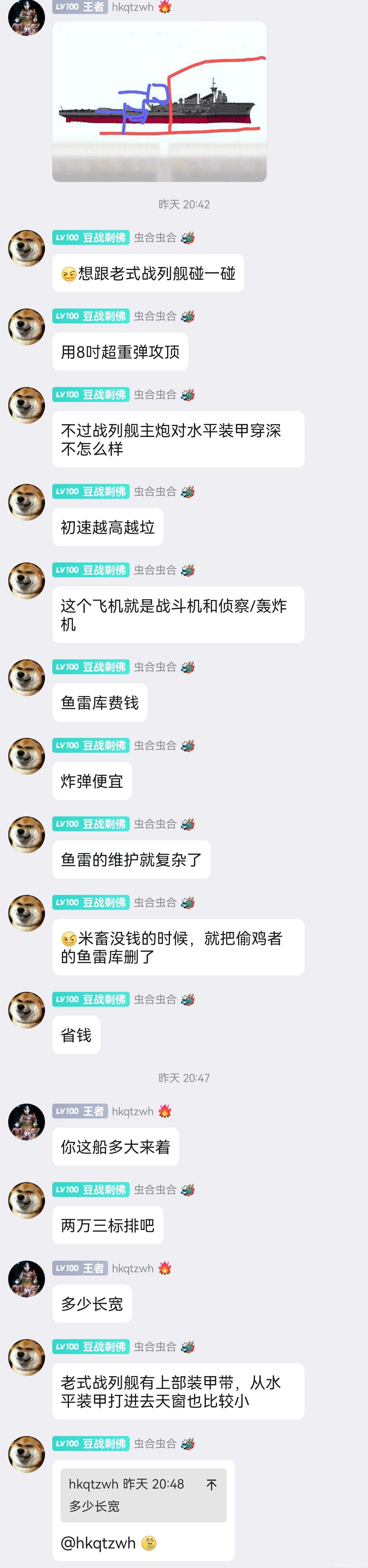Tap the @hkqtzwh mention
Viewport: 368px width, 1568px height.
[x=98, y=1542]
